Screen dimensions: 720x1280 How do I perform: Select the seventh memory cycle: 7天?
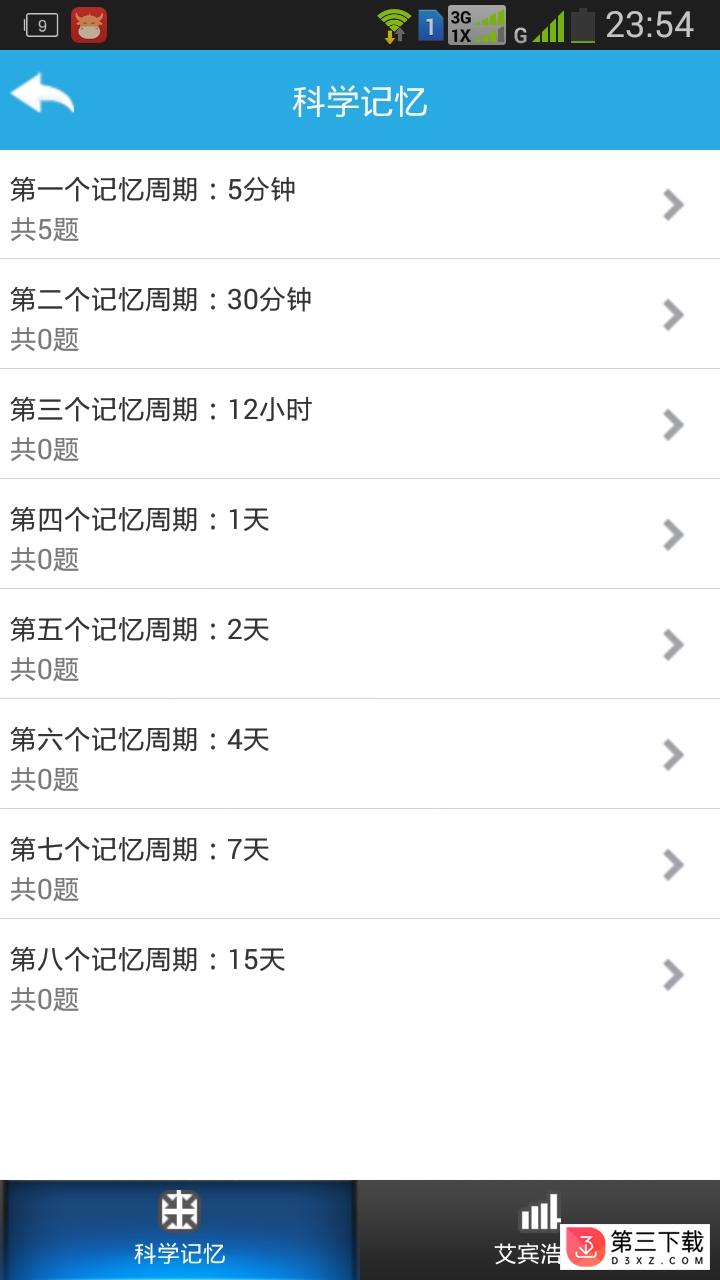point(360,865)
